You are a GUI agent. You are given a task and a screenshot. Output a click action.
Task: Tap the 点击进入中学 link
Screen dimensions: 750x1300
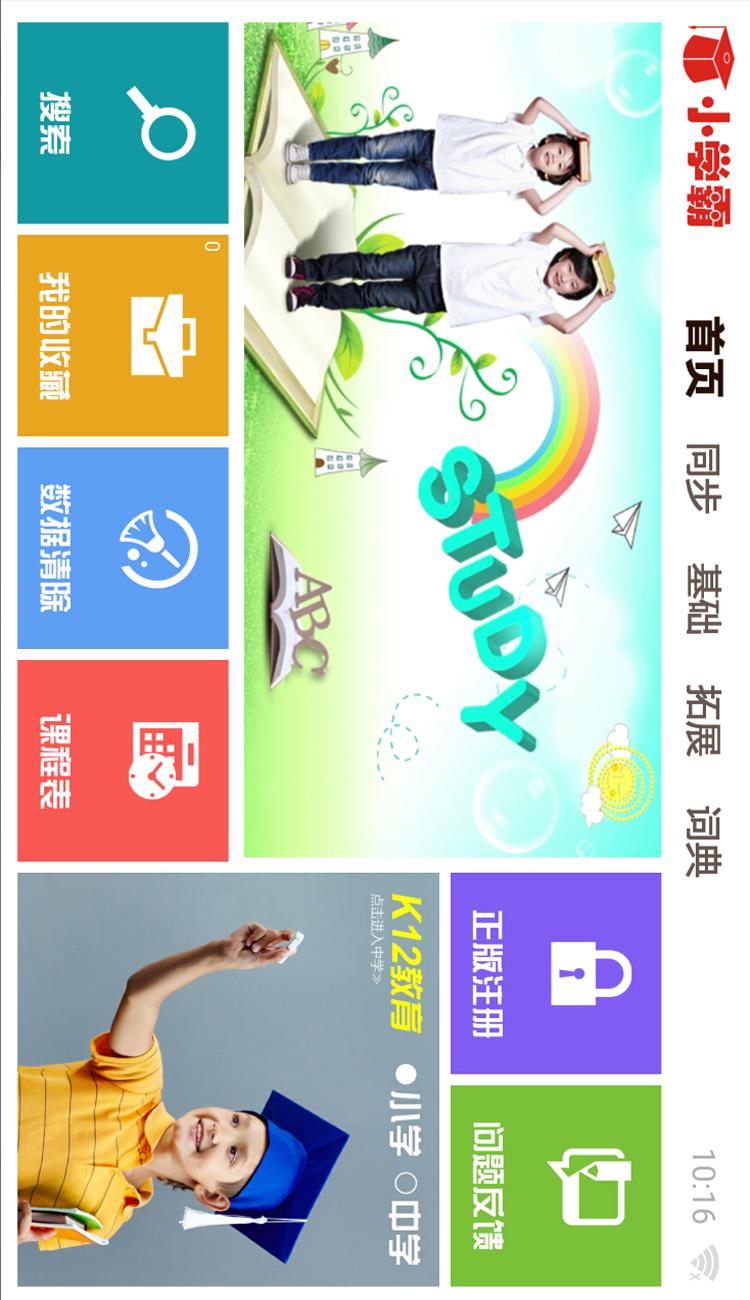click(x=376, y=939)
